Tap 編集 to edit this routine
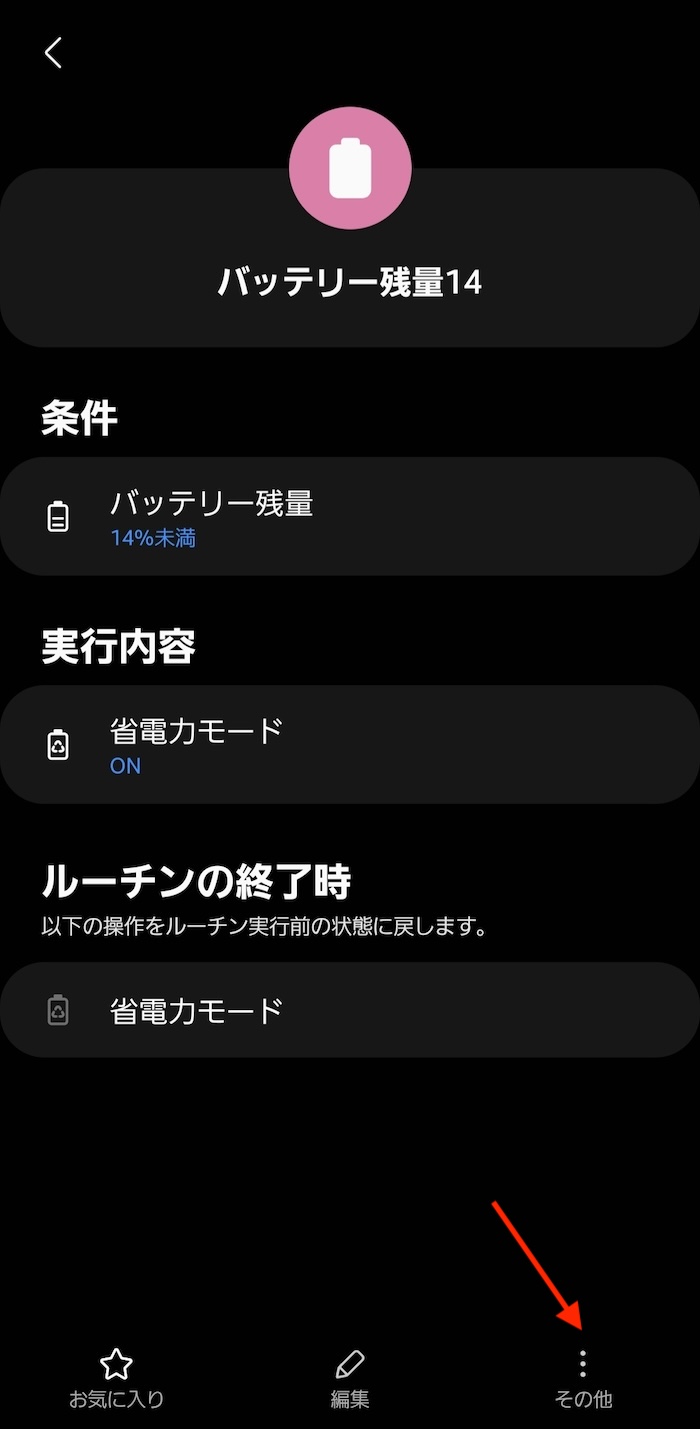Viewport: 700px width, 1429px height. tap(350, 1378)
